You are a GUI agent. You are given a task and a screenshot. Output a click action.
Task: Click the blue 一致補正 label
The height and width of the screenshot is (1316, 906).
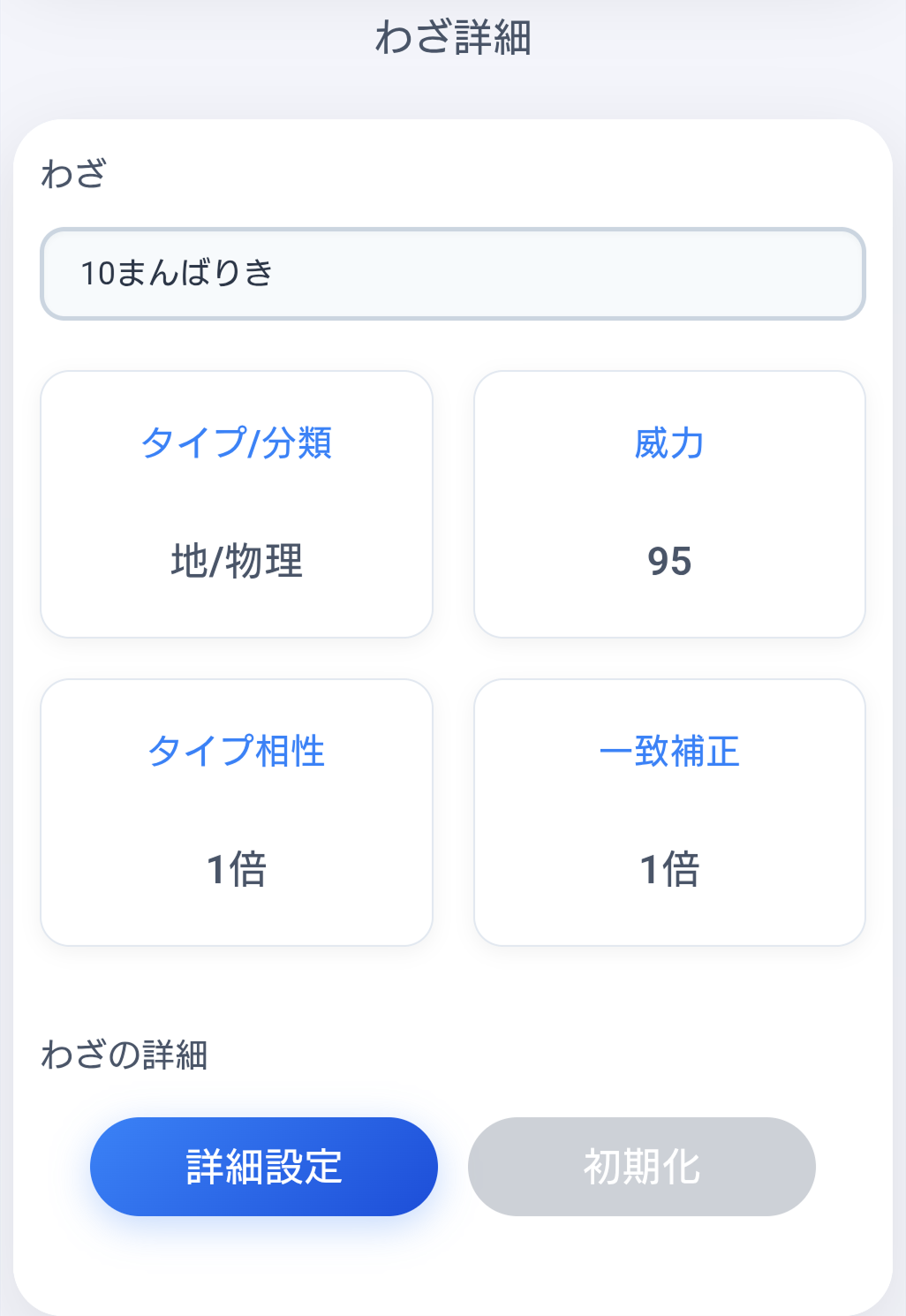pyautogui.click(x=669, y=753)
